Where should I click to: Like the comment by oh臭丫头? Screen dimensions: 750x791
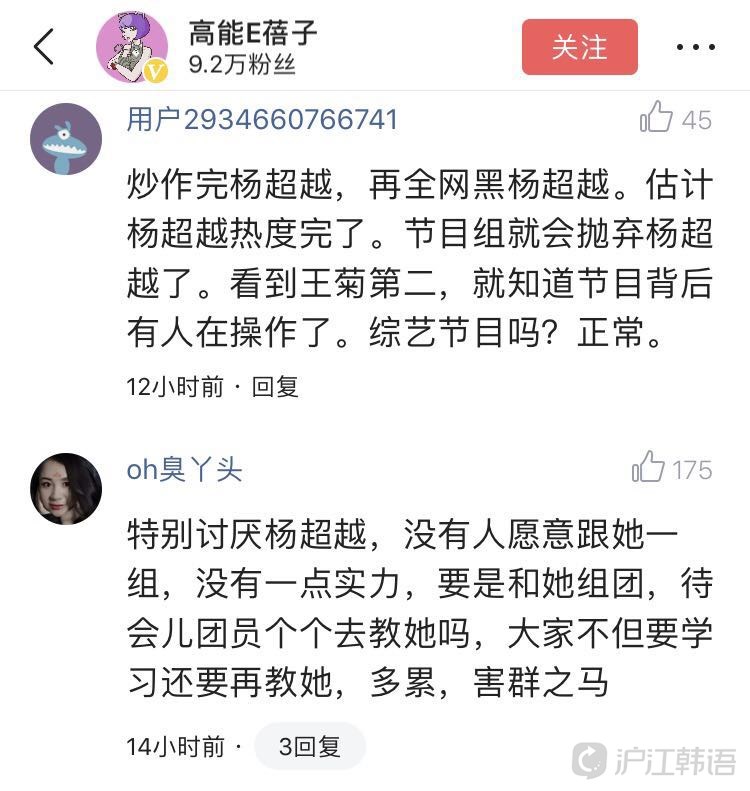650,468
